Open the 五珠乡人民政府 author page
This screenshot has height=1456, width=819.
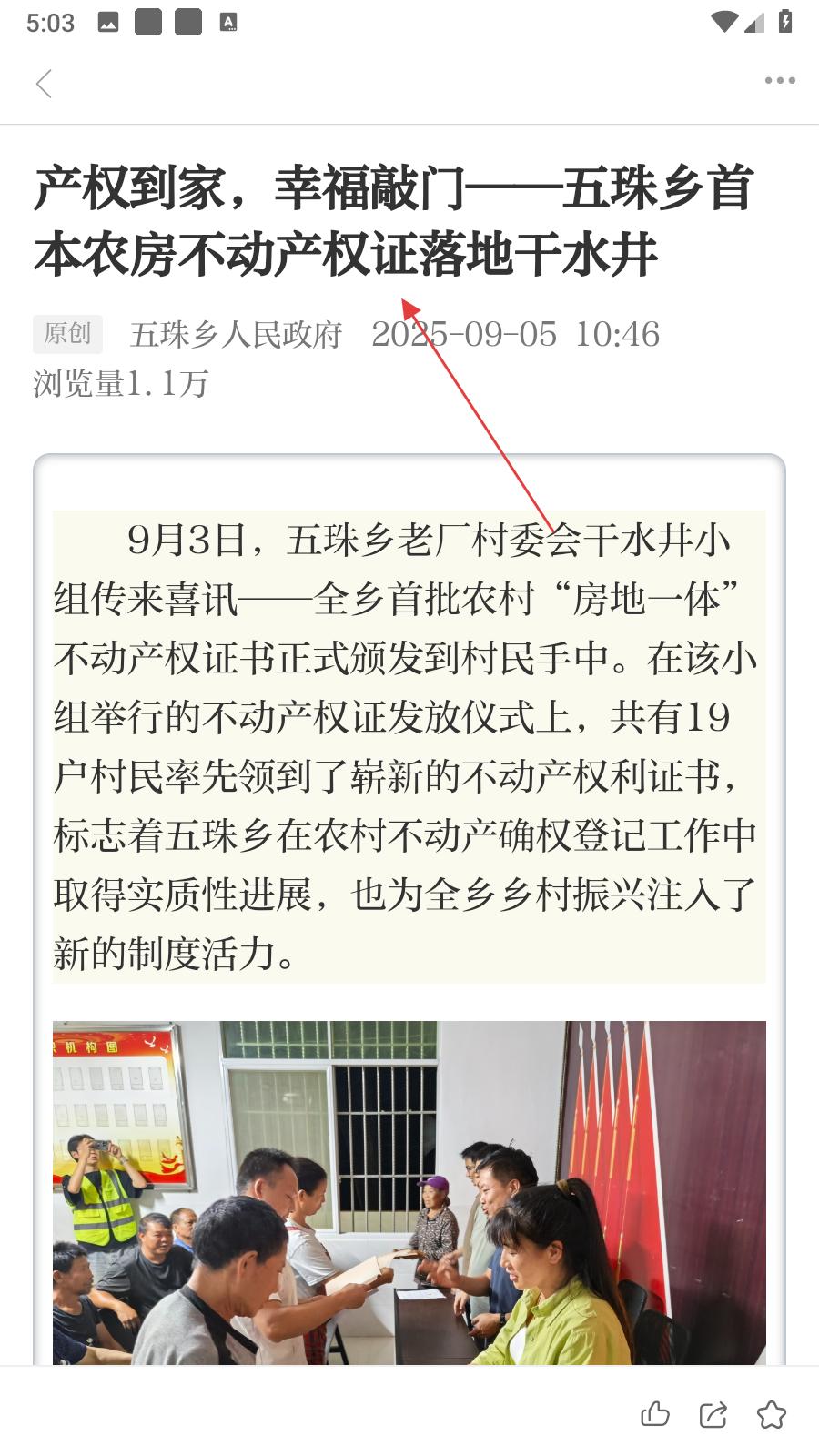(236, 335)
